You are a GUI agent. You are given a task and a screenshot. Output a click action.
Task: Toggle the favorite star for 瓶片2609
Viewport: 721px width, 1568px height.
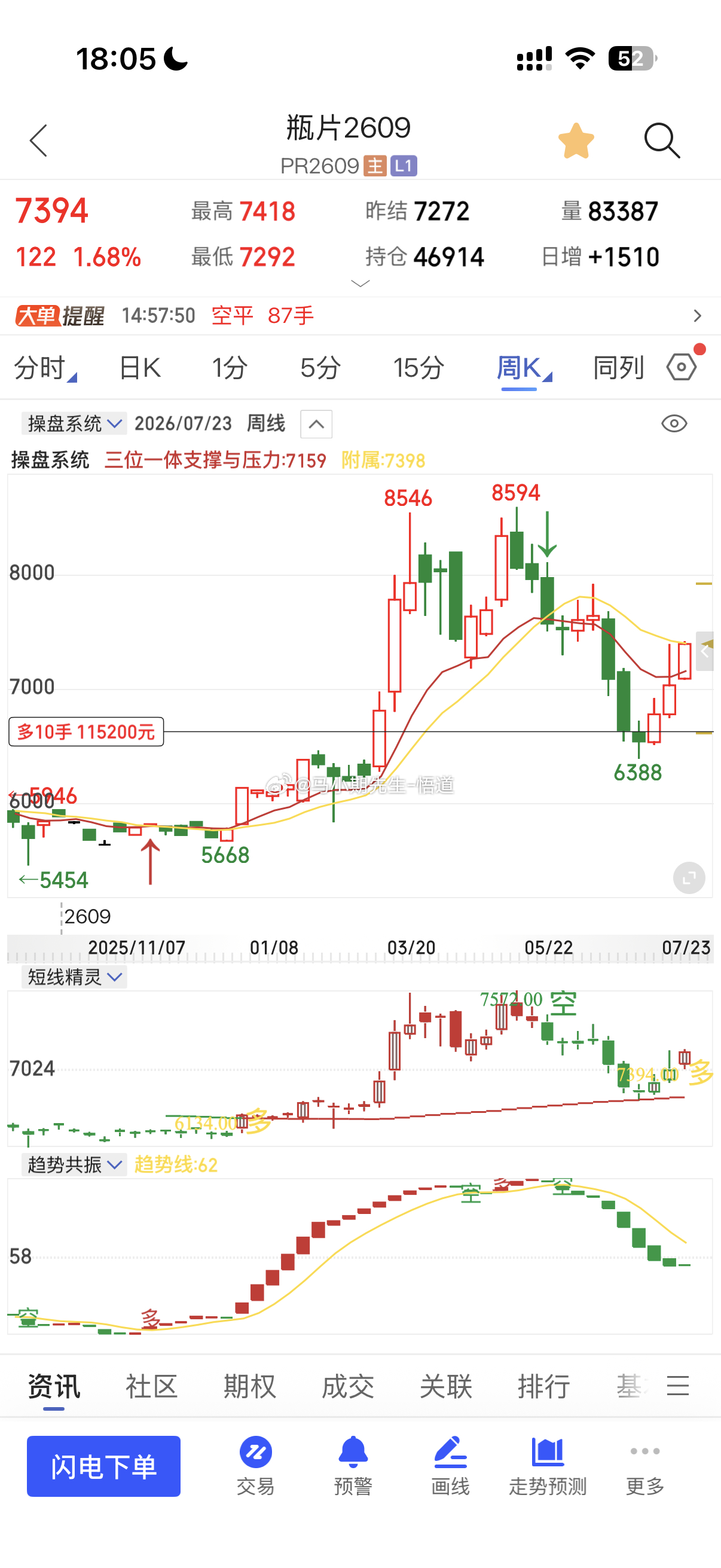(576, 141)
